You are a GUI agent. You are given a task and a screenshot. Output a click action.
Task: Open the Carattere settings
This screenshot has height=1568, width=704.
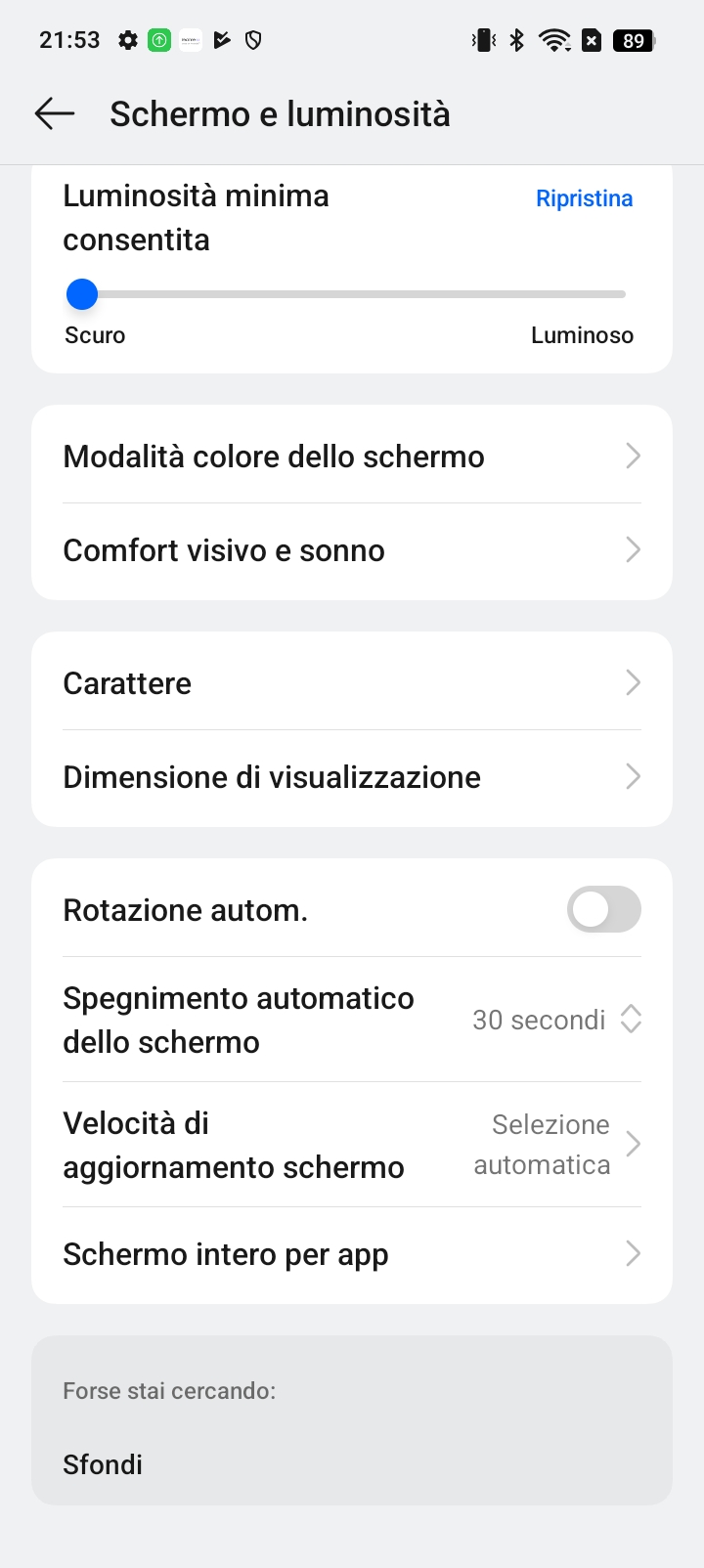pyautogui.click(x=352, y=683)
